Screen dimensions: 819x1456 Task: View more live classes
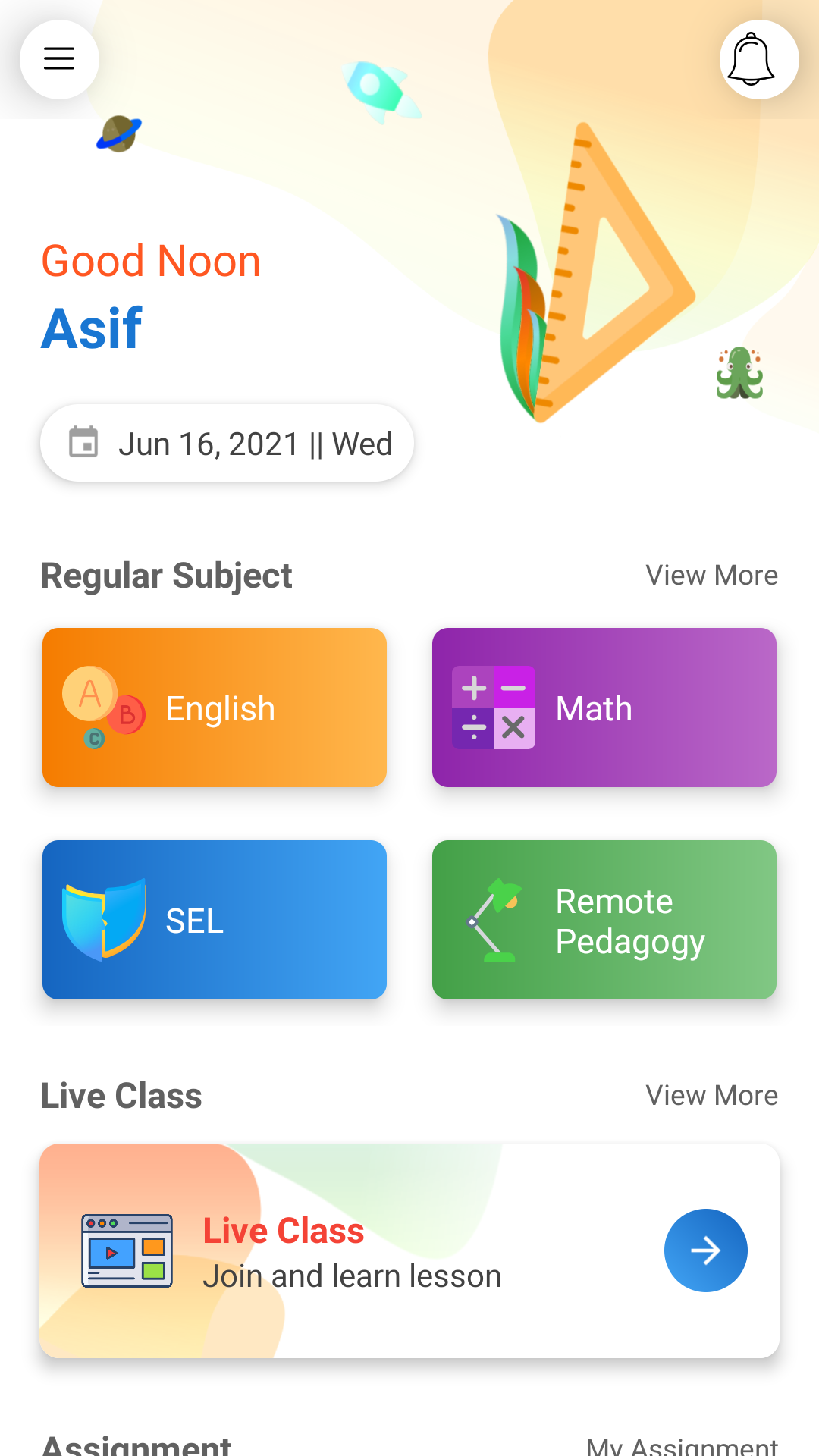click(x=711, y=1096)
